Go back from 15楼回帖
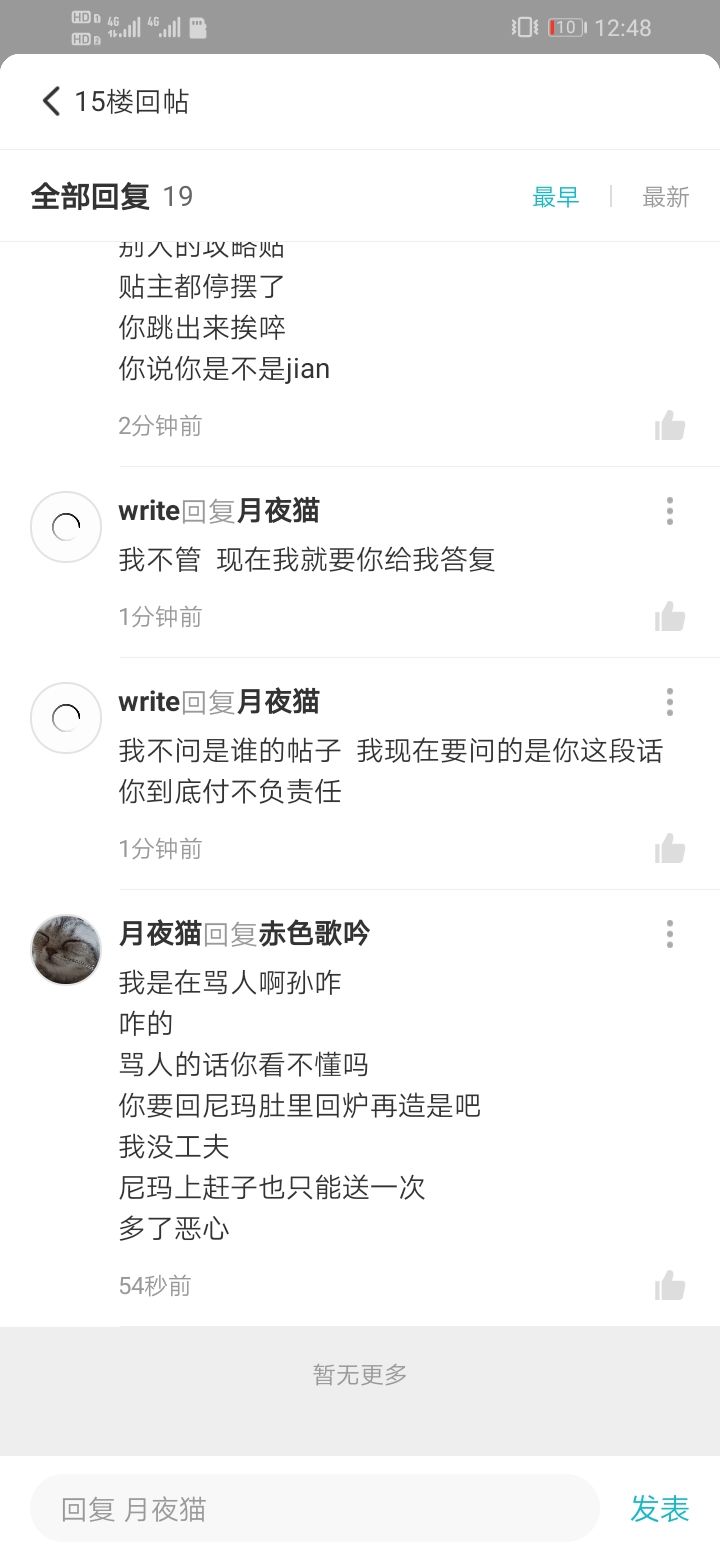This screenshot has width=720, height=1560. (51, 101)
